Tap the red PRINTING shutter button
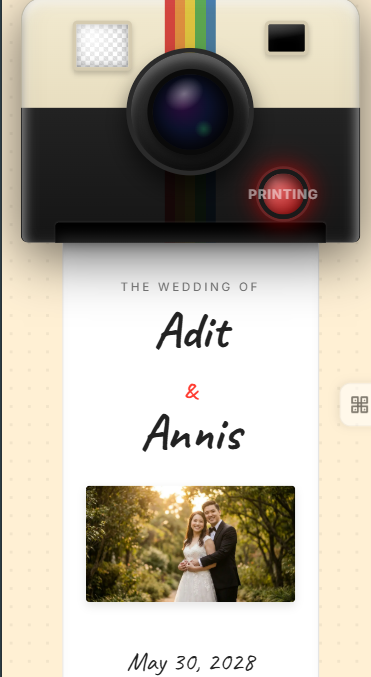The width and height of the screenshot is (371, 677). 283,194
